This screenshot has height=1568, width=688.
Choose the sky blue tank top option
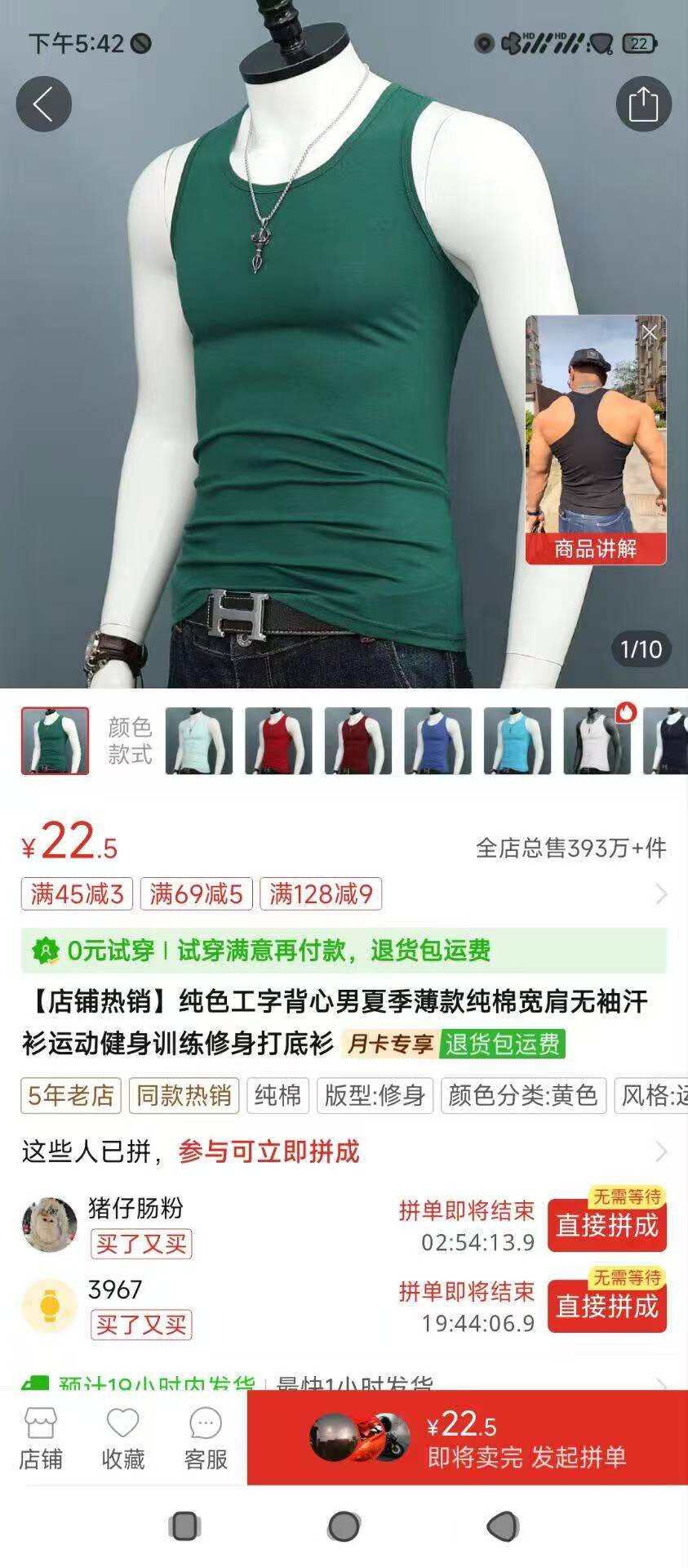(517, 741)
